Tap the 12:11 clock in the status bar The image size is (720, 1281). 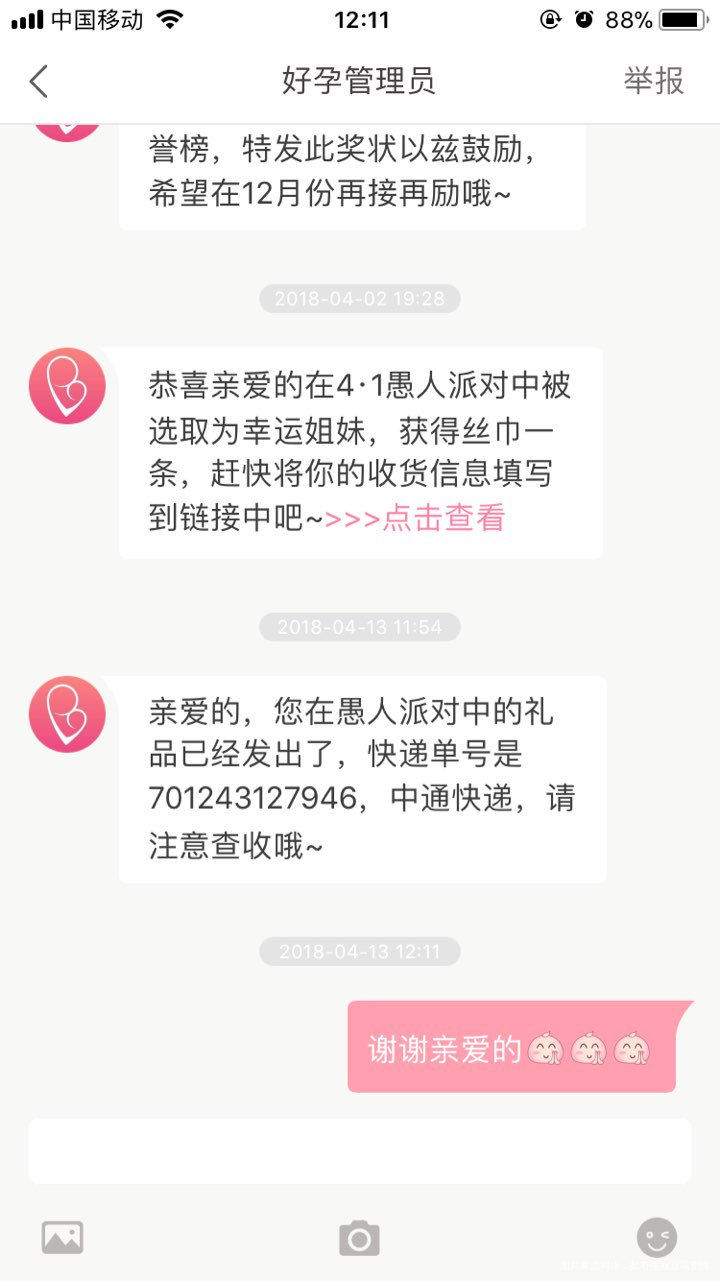click(x=360, y=18)
